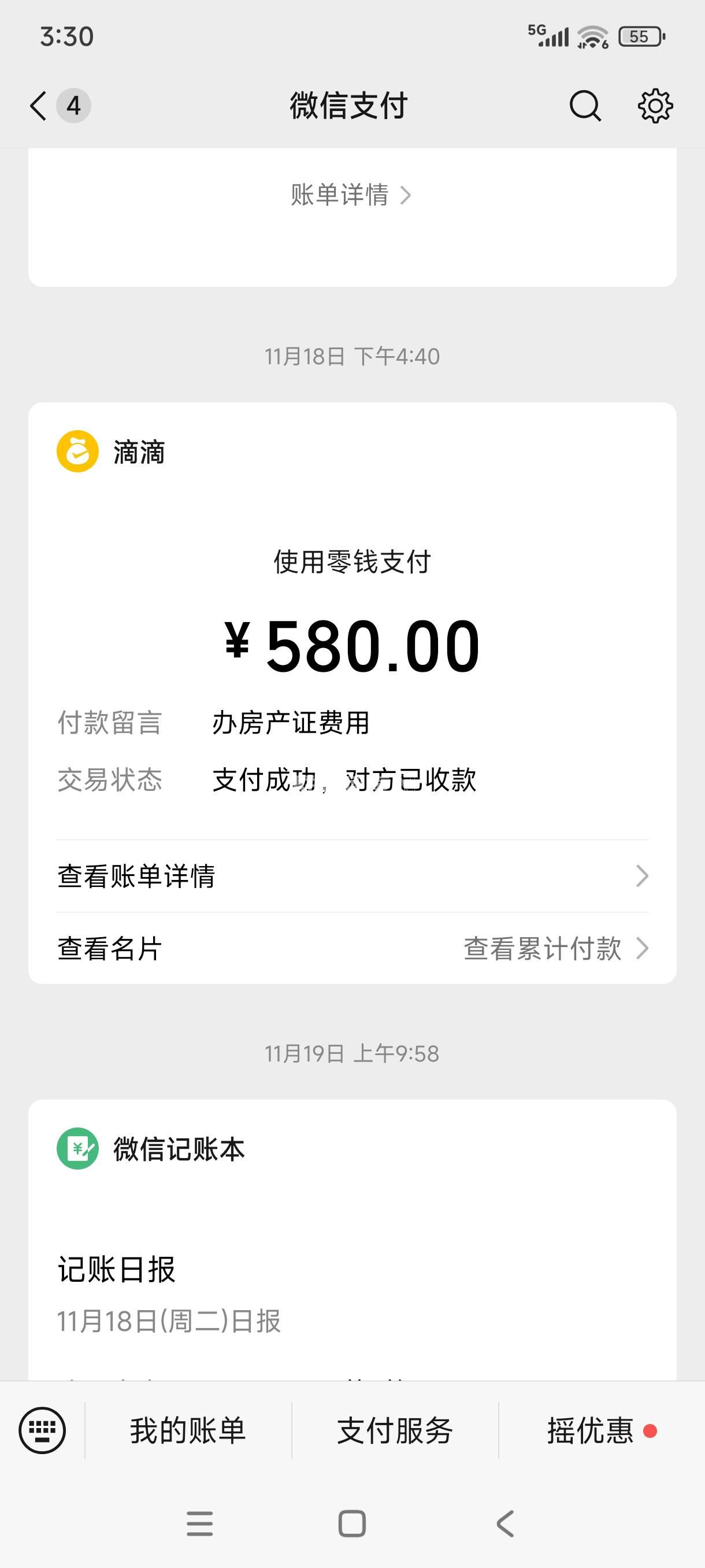705x1568 pixels.
Task: Open the system recent apps button
Action: pos(199,1523)
